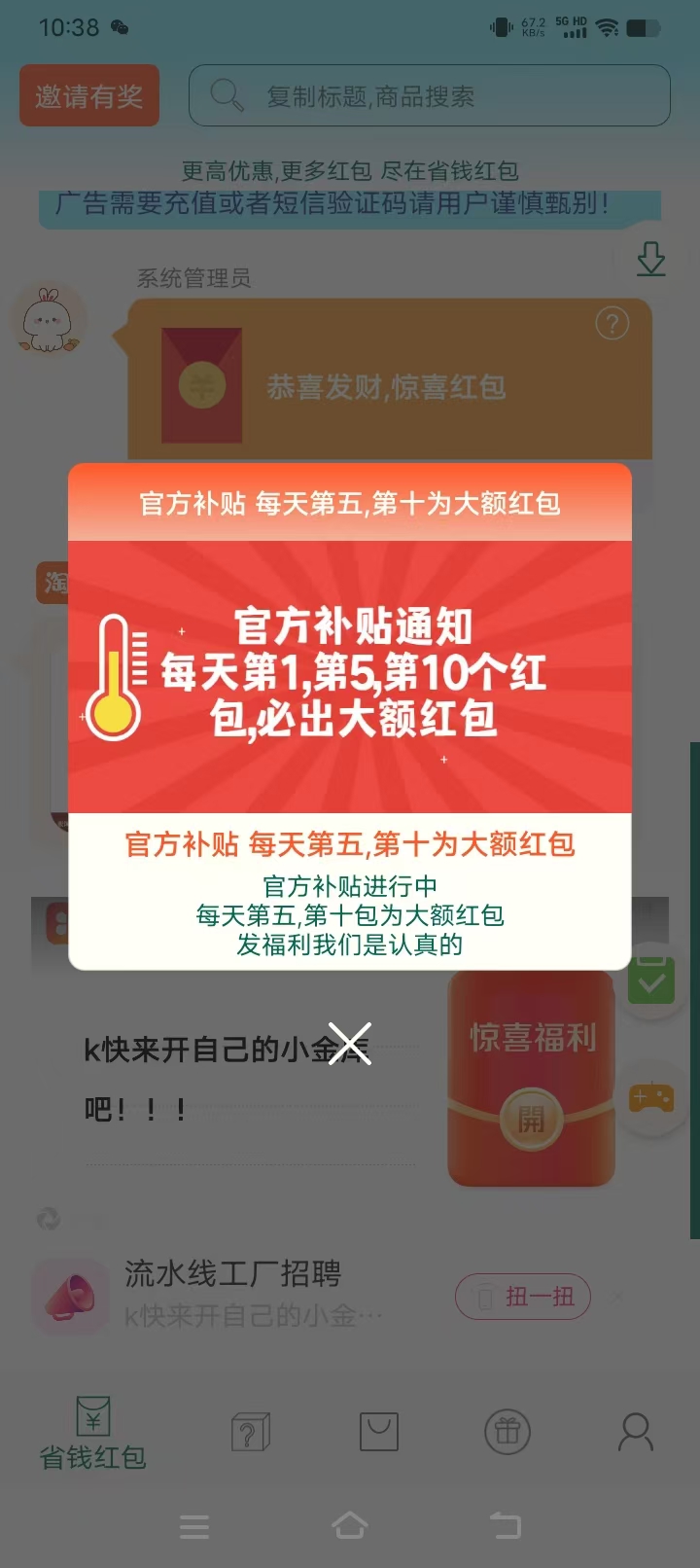Dismiss the popup with the X button
This screenshot has width=700, height=1568.
click(x=350, y=1044)
